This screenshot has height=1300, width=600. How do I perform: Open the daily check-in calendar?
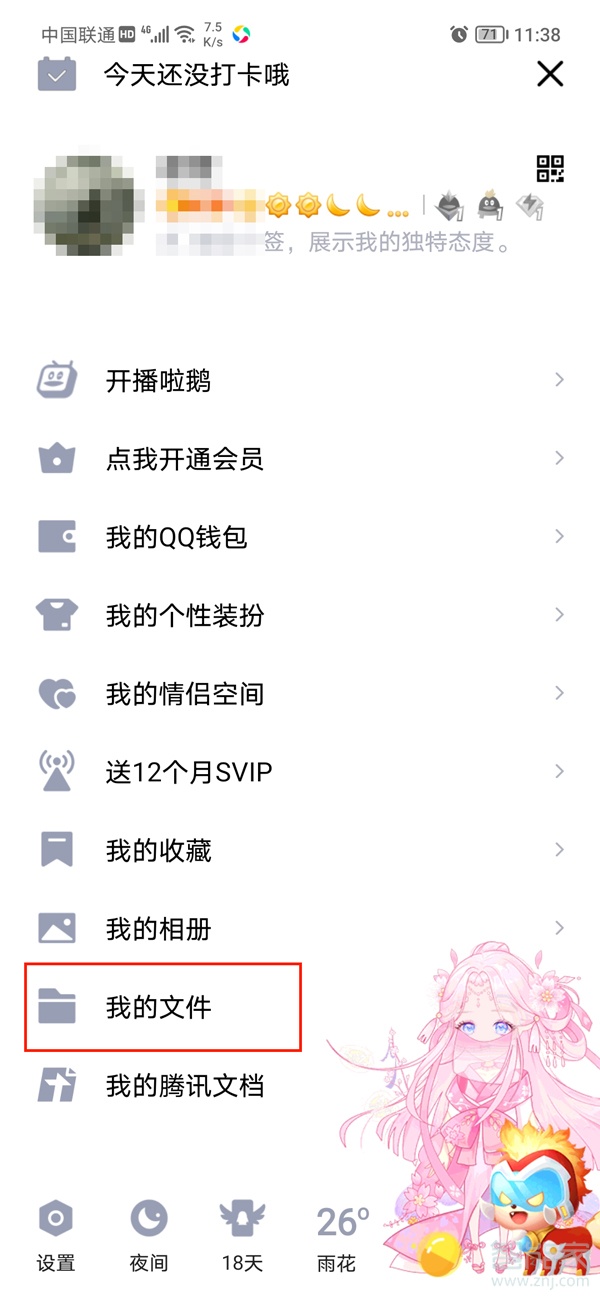click(57, 75)
